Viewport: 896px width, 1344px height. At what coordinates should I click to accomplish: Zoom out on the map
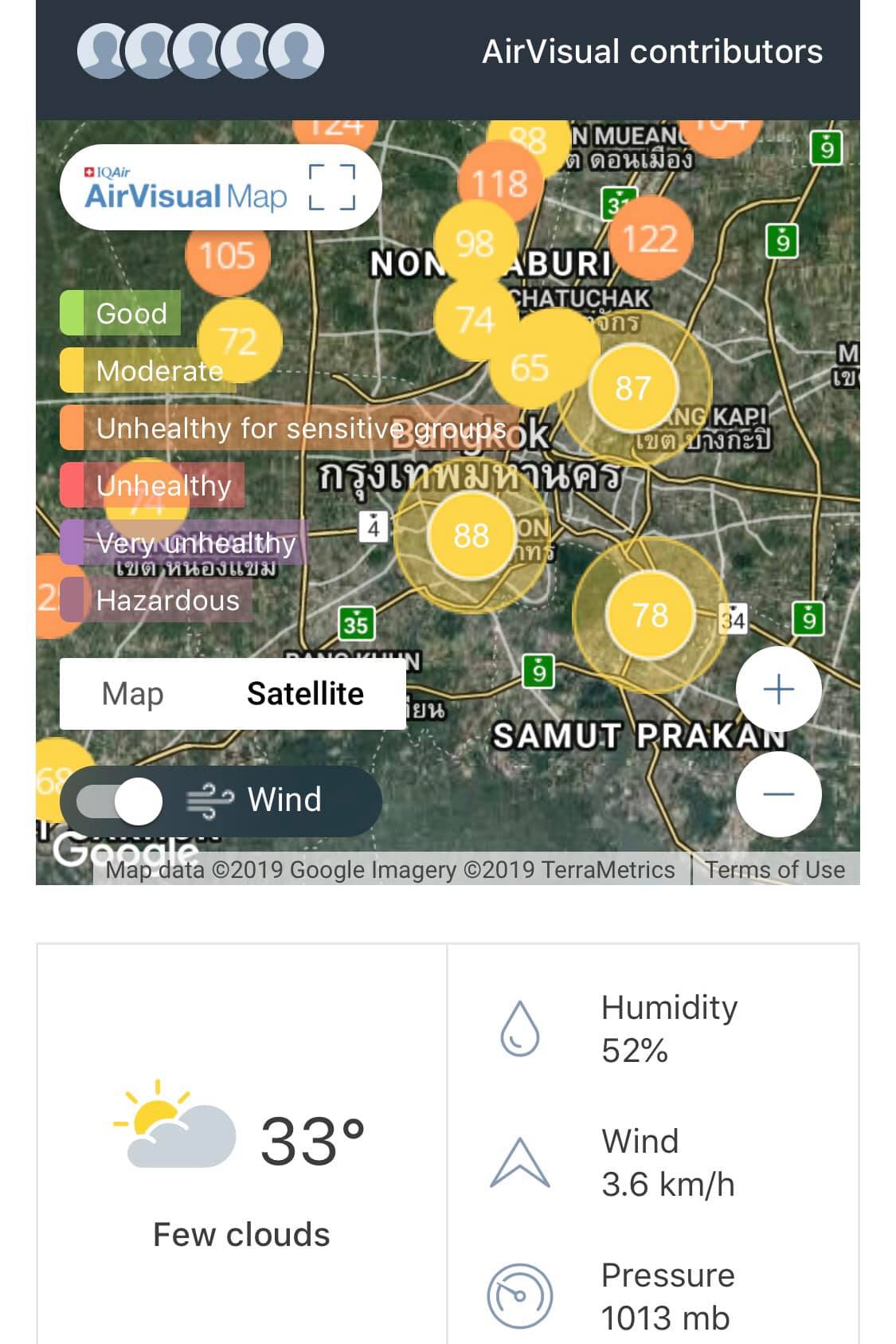pyautogui.click(x=778, y=794)
